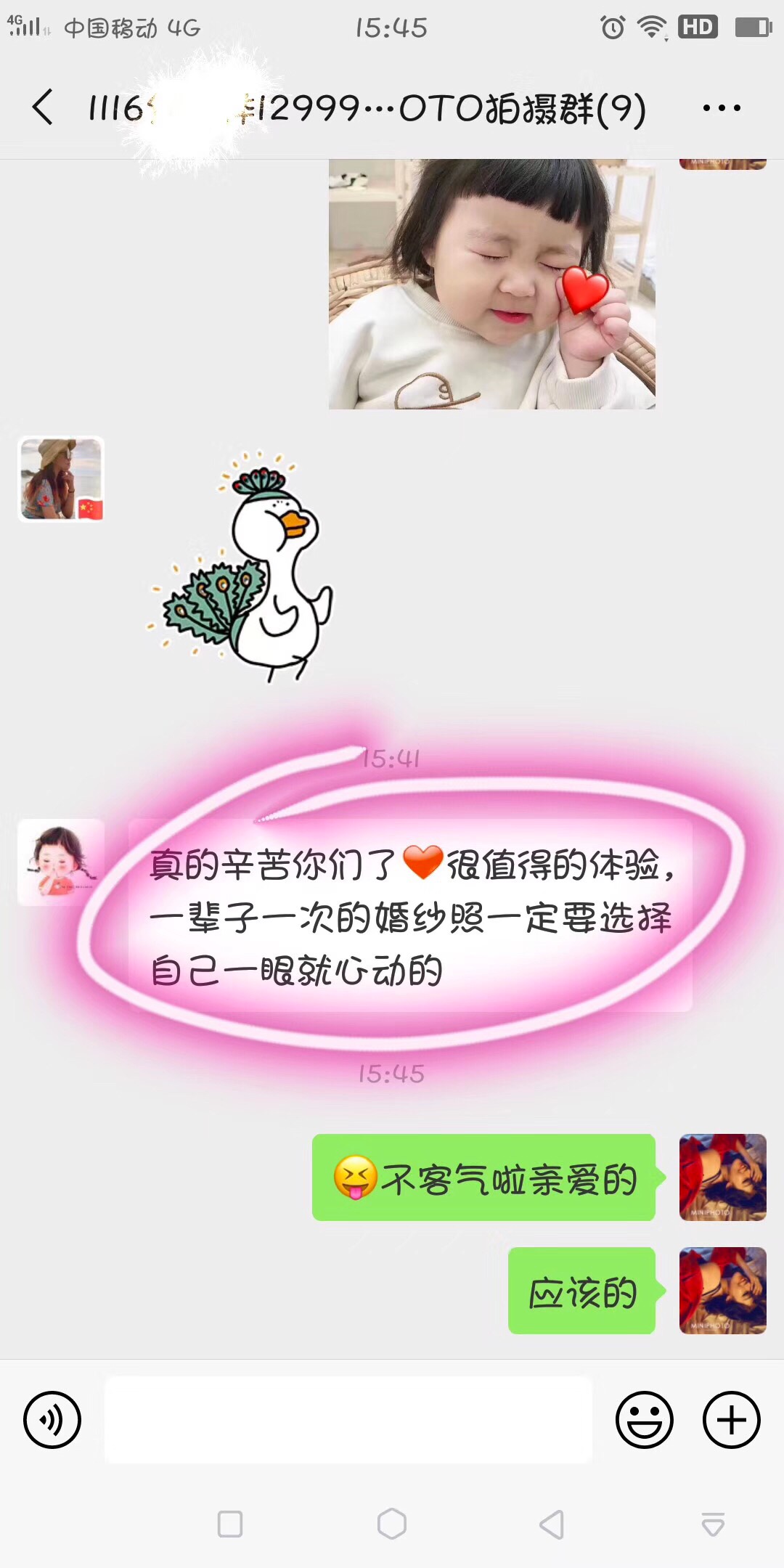Open recent apps from the navigation bar
Viewport: 784px width, 1568px height.
230,1524
